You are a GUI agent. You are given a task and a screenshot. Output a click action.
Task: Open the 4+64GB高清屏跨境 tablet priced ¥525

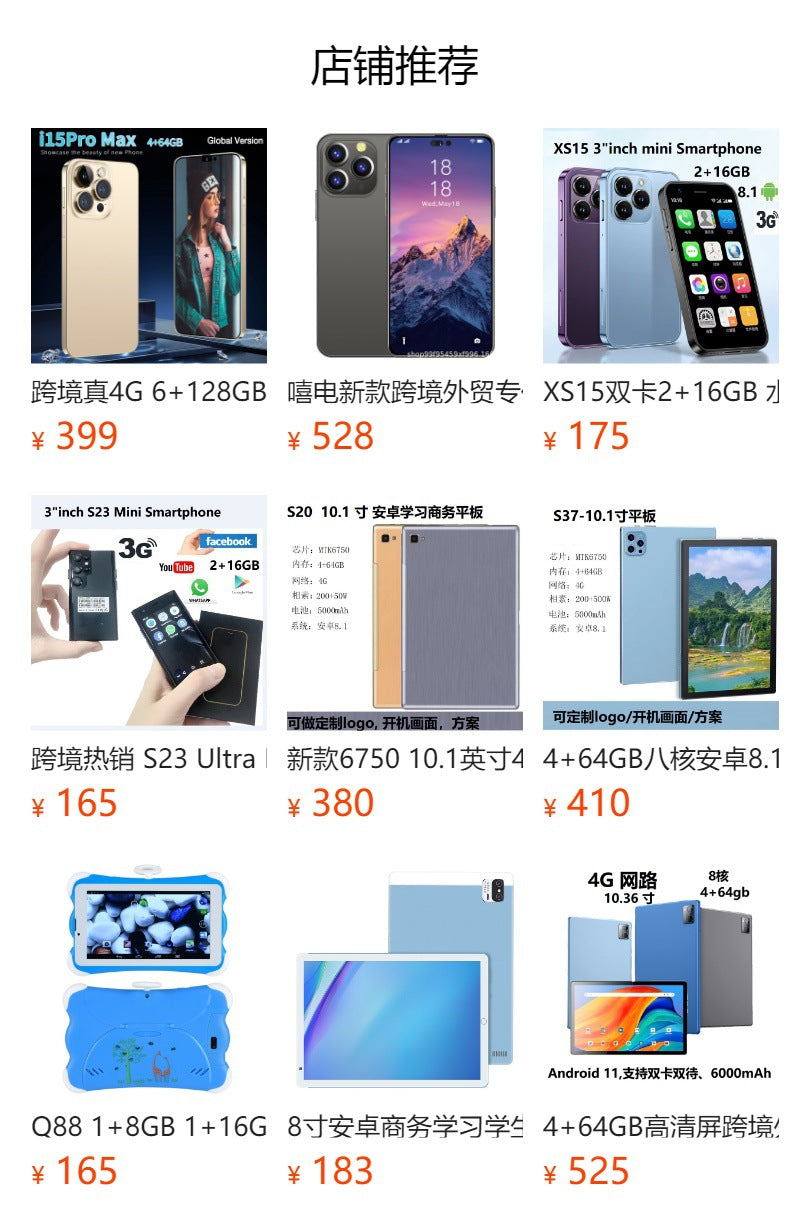pyautogui.click(x=661, y=981)
